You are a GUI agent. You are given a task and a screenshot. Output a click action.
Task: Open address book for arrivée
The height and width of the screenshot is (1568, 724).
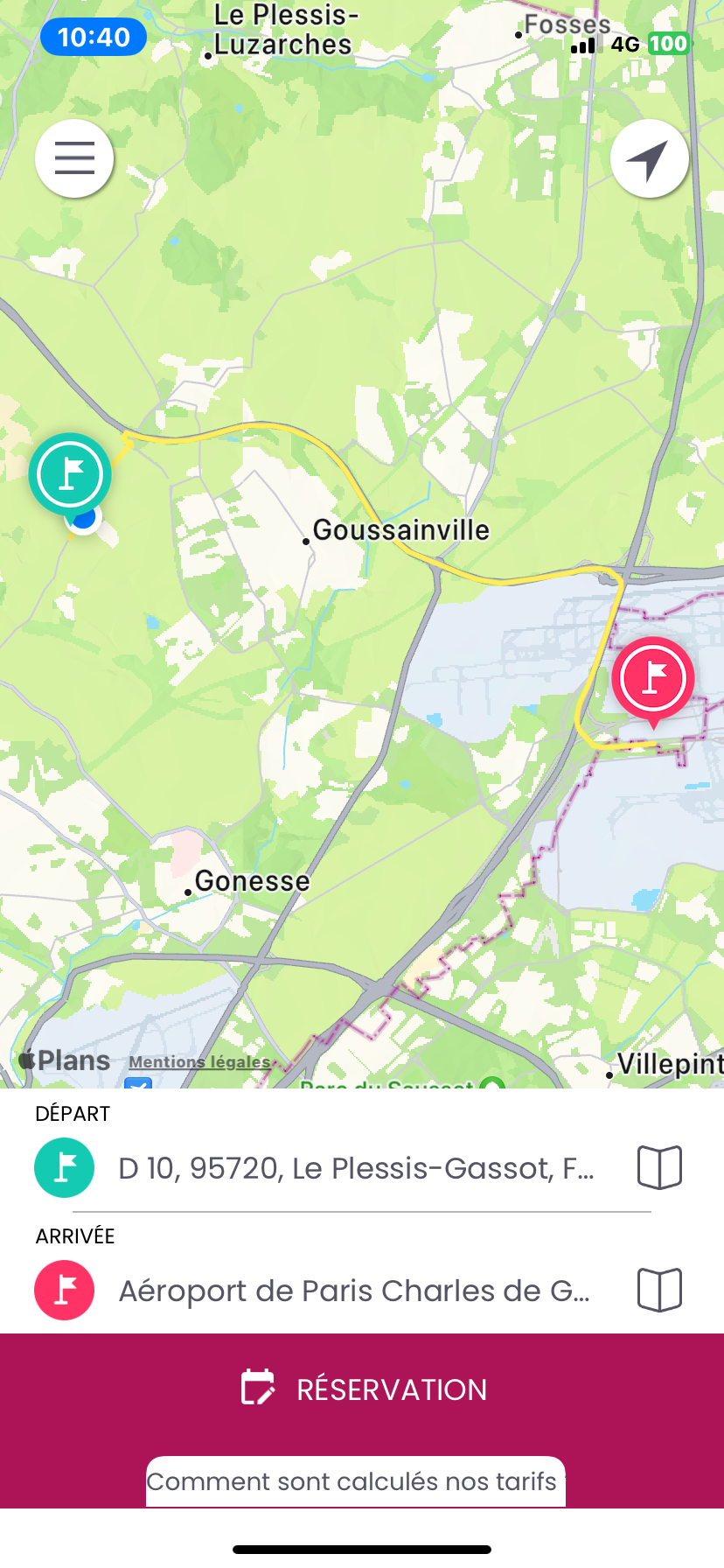659,1290
